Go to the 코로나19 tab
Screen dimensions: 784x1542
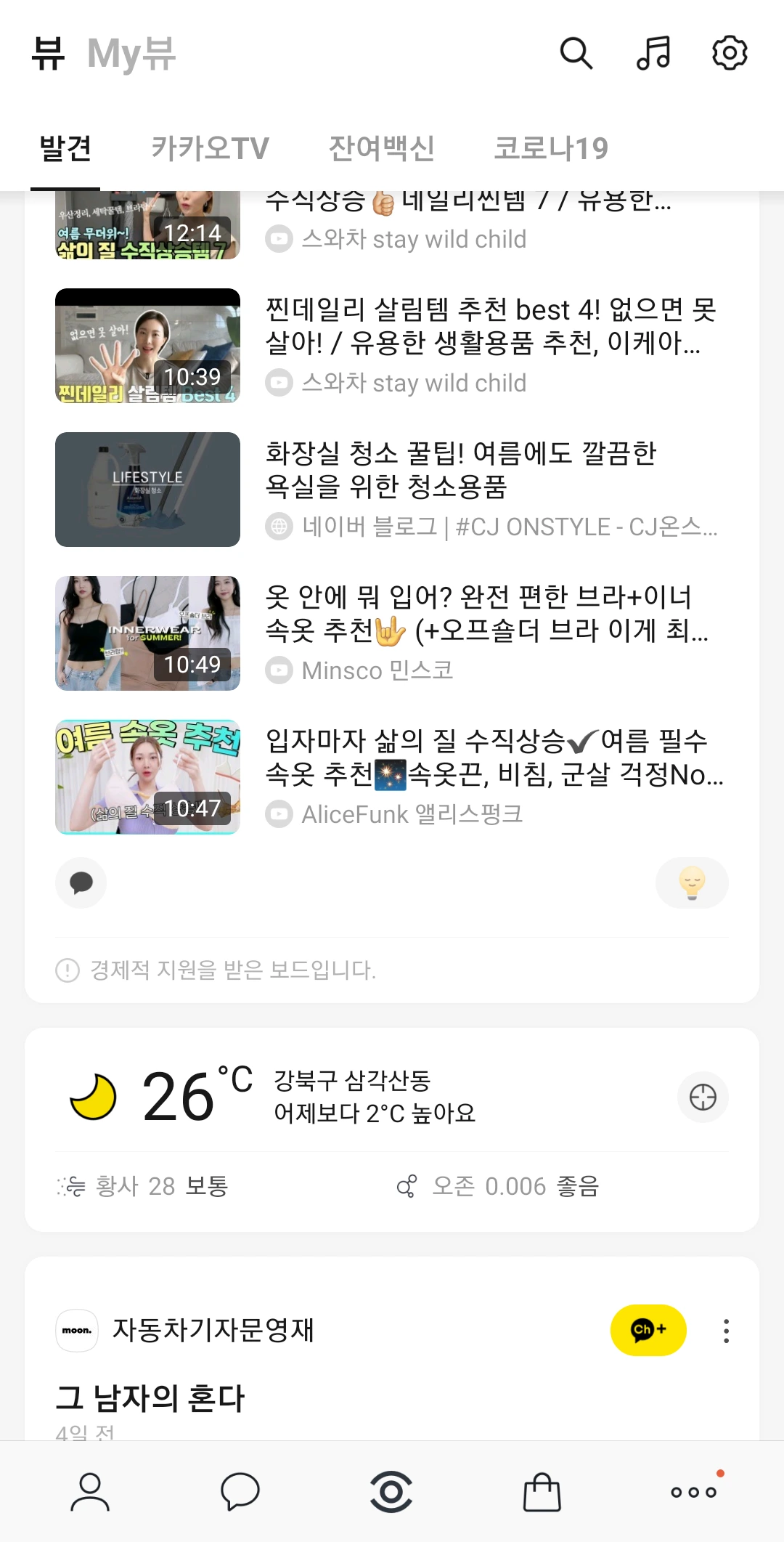pyautogui.click(x=551, y=148)
